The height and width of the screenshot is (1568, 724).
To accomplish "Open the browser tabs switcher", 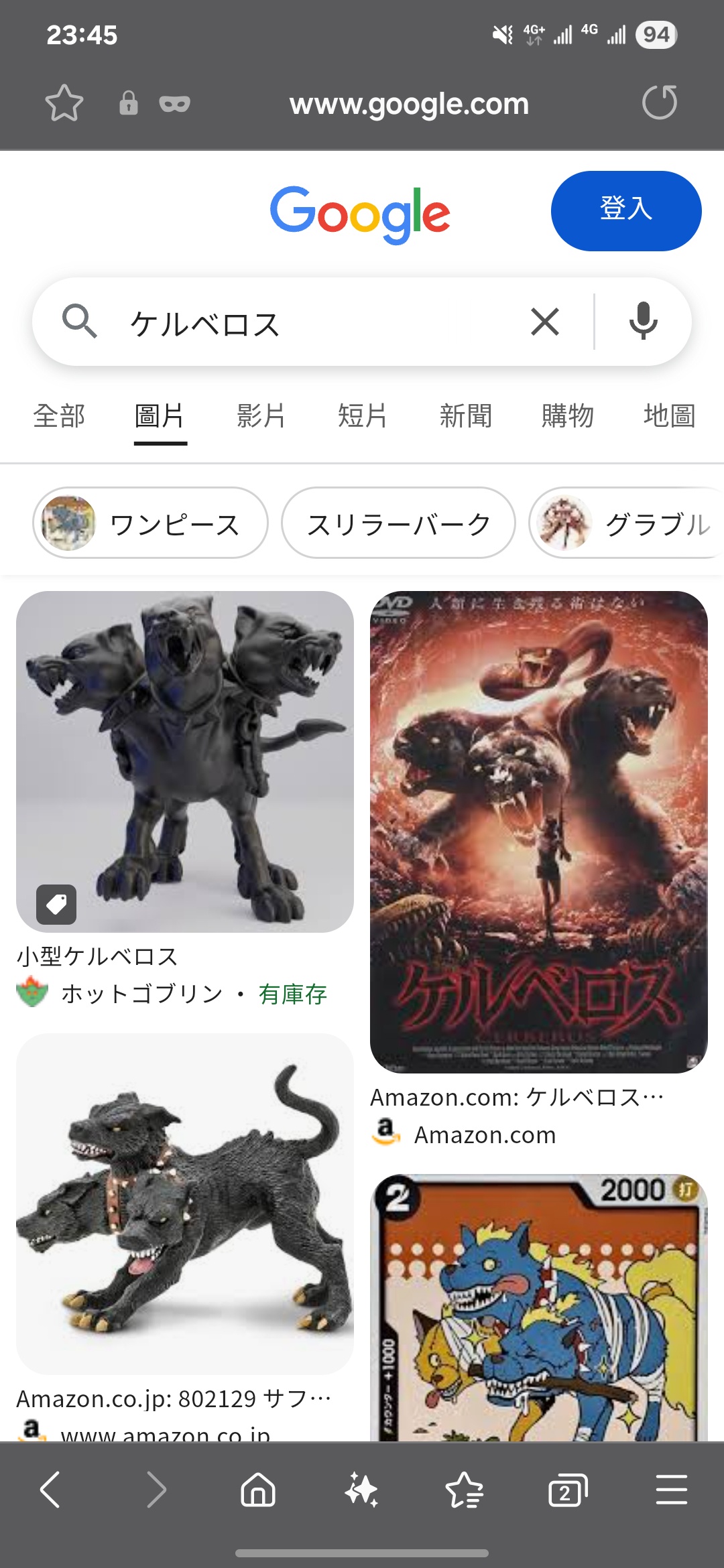I will (x=567, y=1490).
